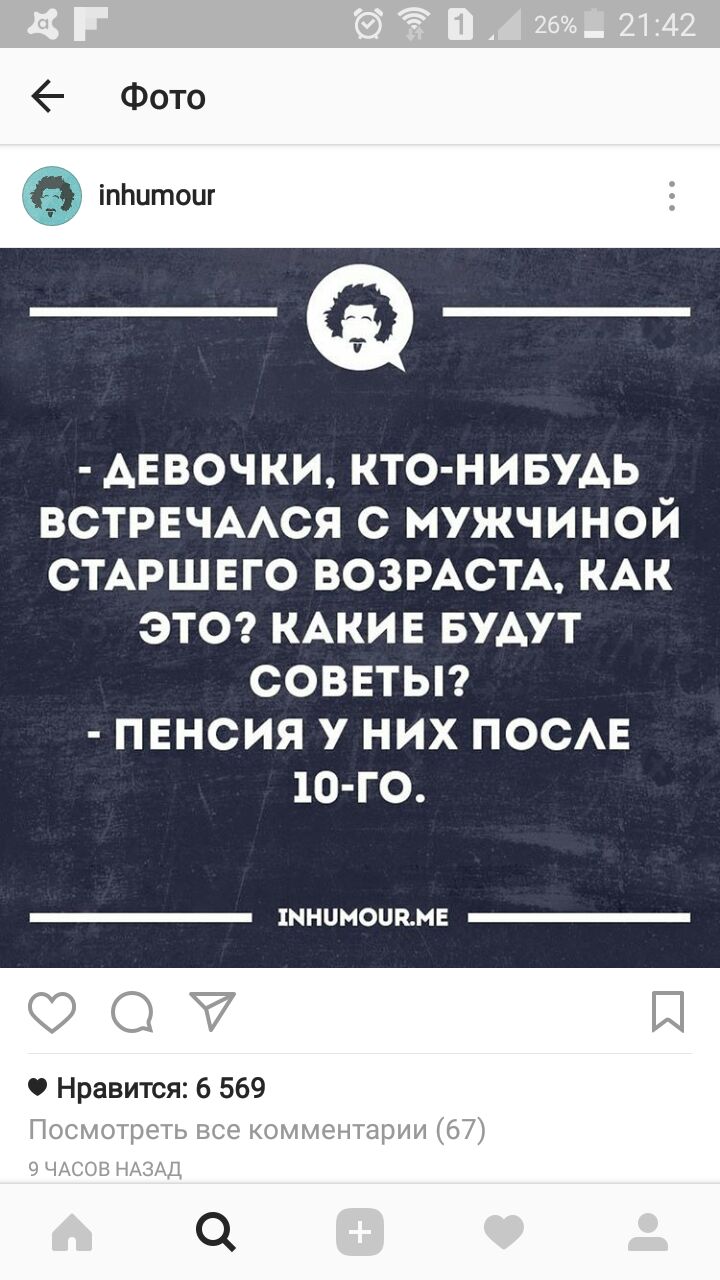720x1280 pixels.
Task: Open Посмотреть все комментарии (67)
Action: (x=257, y=1131)
